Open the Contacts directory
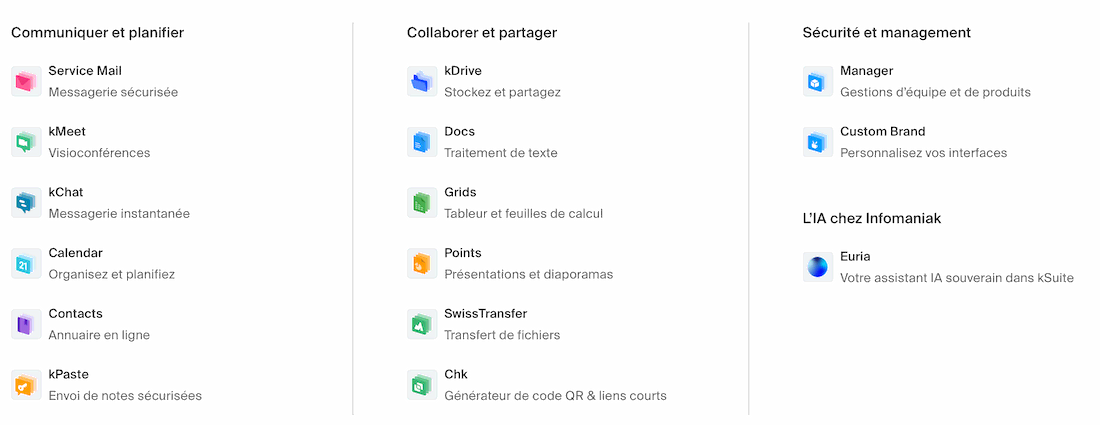The height and width of the screenshot is (425, 1100). coord(75,314)
